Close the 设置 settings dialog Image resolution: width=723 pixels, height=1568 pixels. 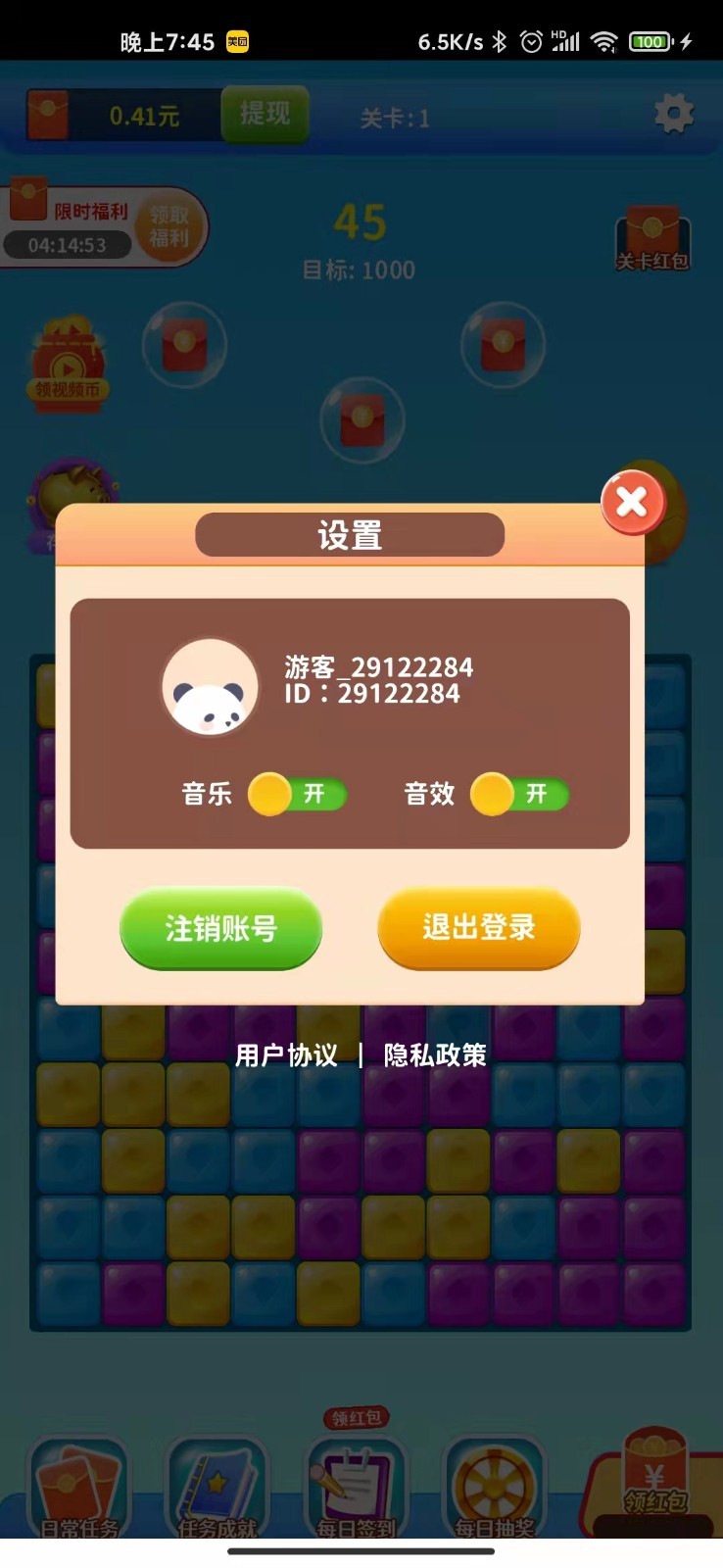(x=633, y=501)
